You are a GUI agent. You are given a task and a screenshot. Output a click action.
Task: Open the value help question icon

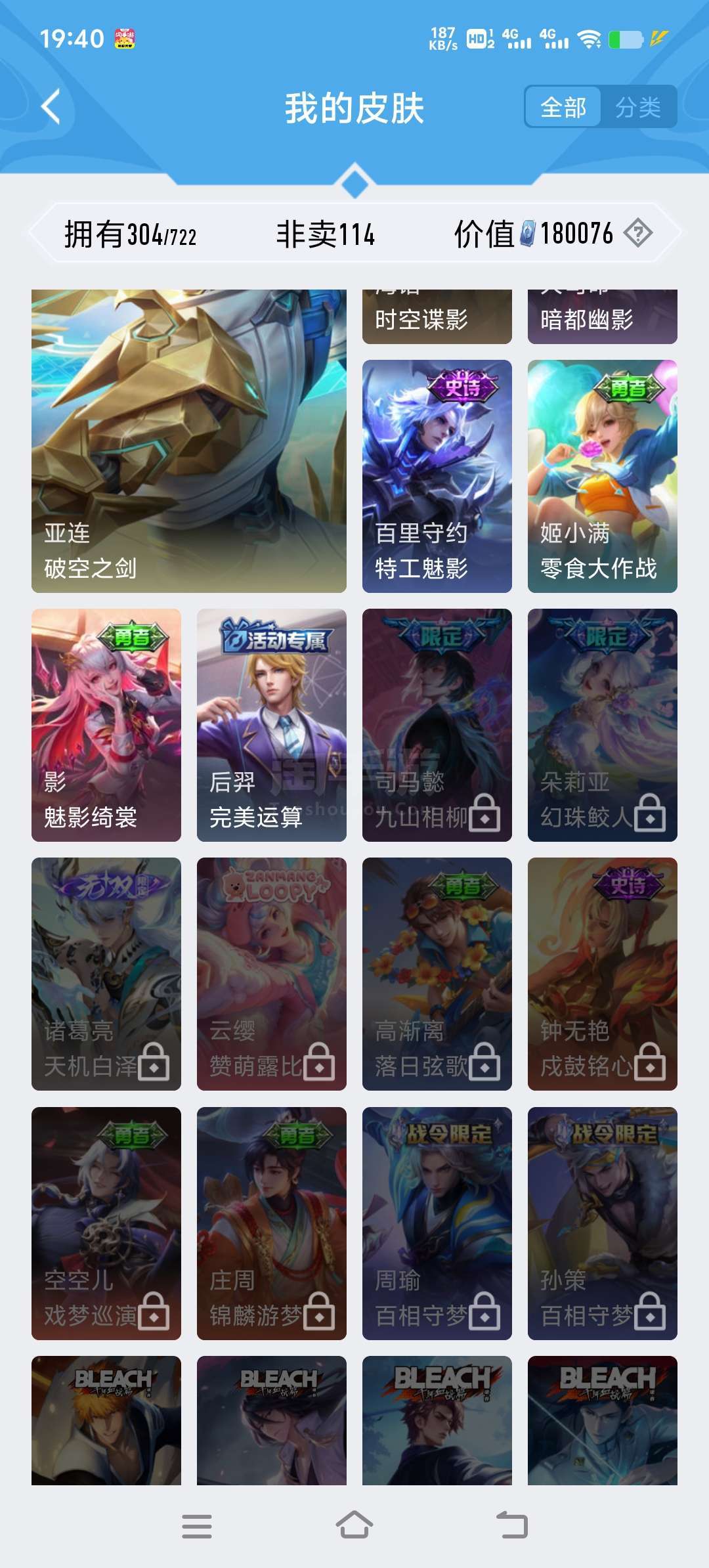click(x=637, y=233)
